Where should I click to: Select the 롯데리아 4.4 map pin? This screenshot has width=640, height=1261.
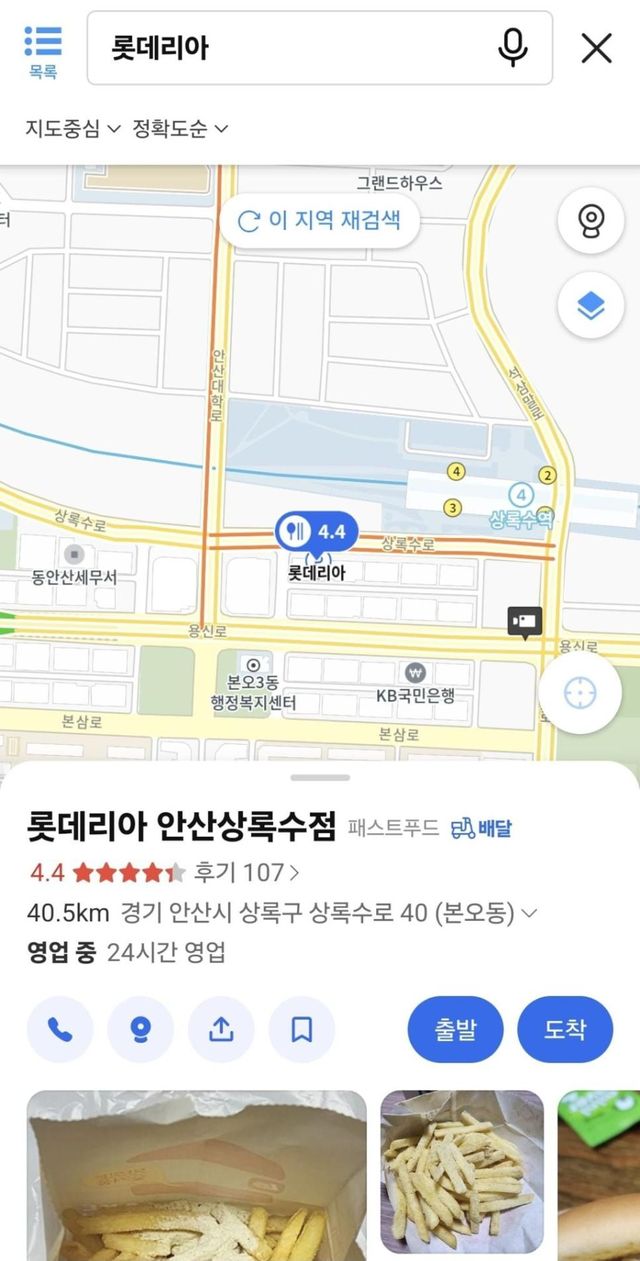pyautogui.click(x=315, y=532)
